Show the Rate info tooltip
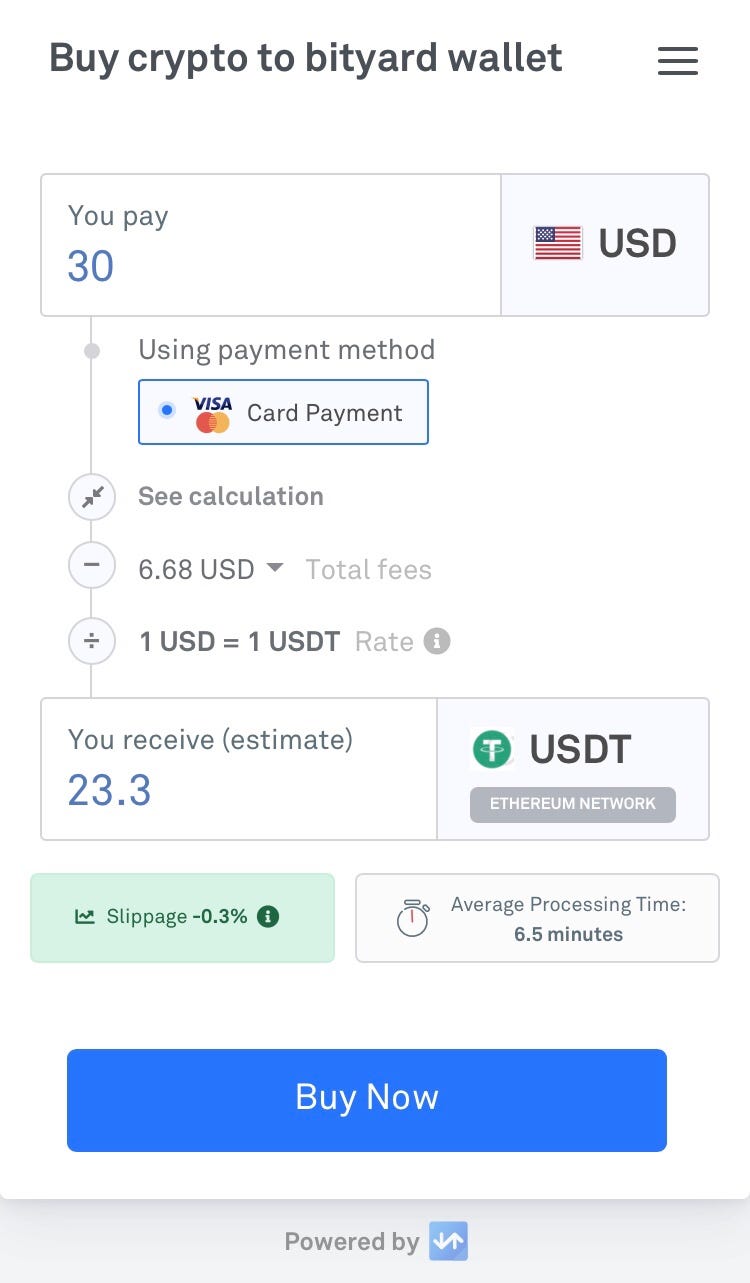 pos(437,641)
